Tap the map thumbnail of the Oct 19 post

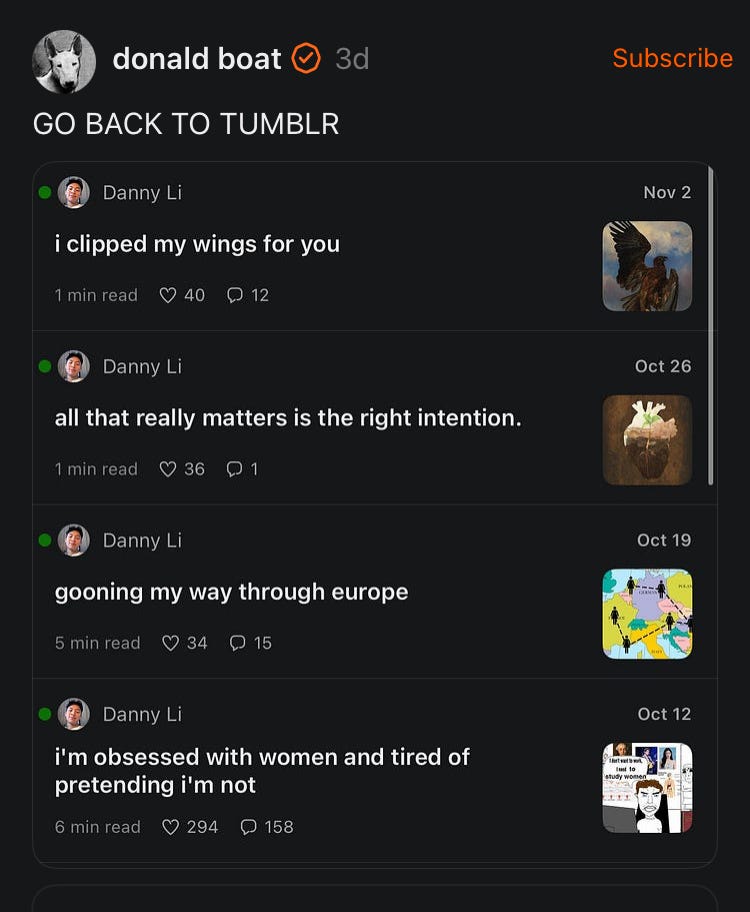[647, 614]
